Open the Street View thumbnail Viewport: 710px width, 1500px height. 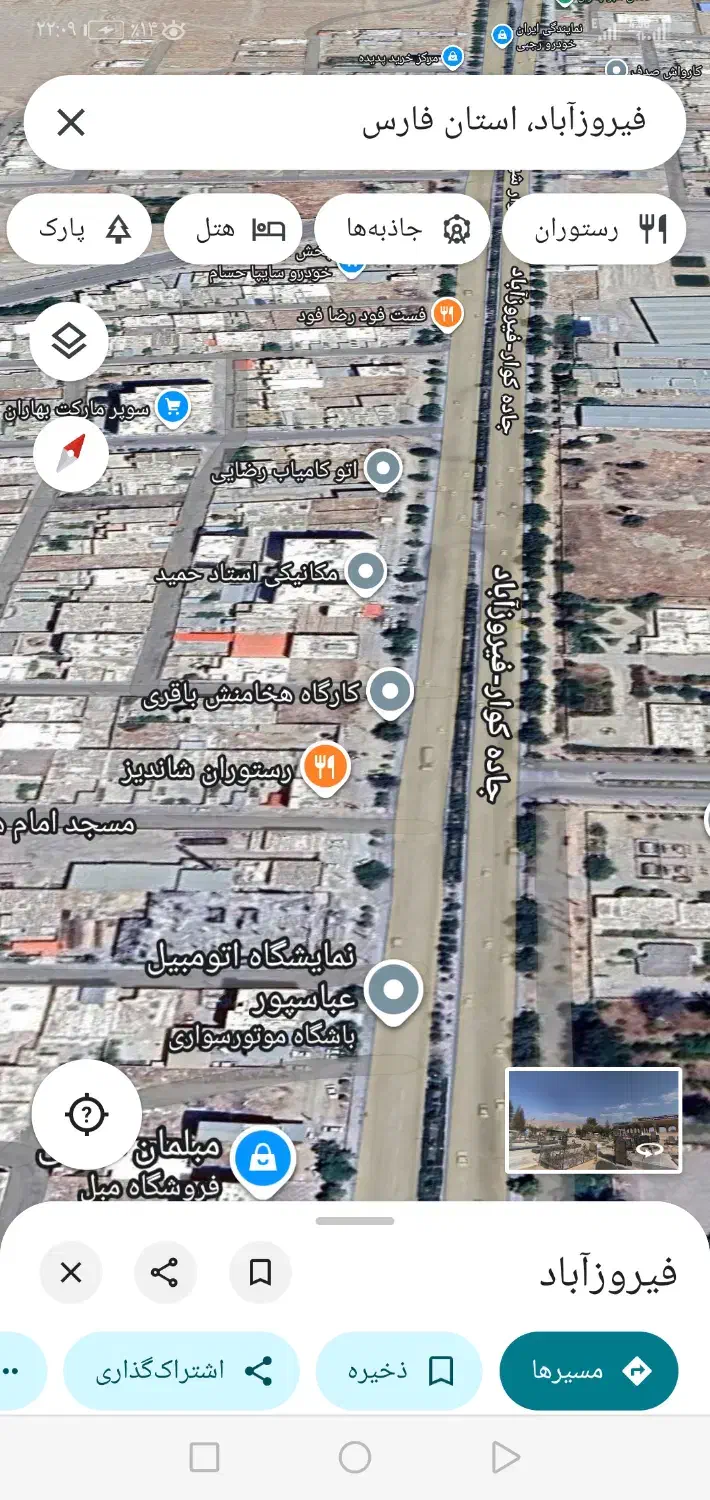coord(594,1120)
